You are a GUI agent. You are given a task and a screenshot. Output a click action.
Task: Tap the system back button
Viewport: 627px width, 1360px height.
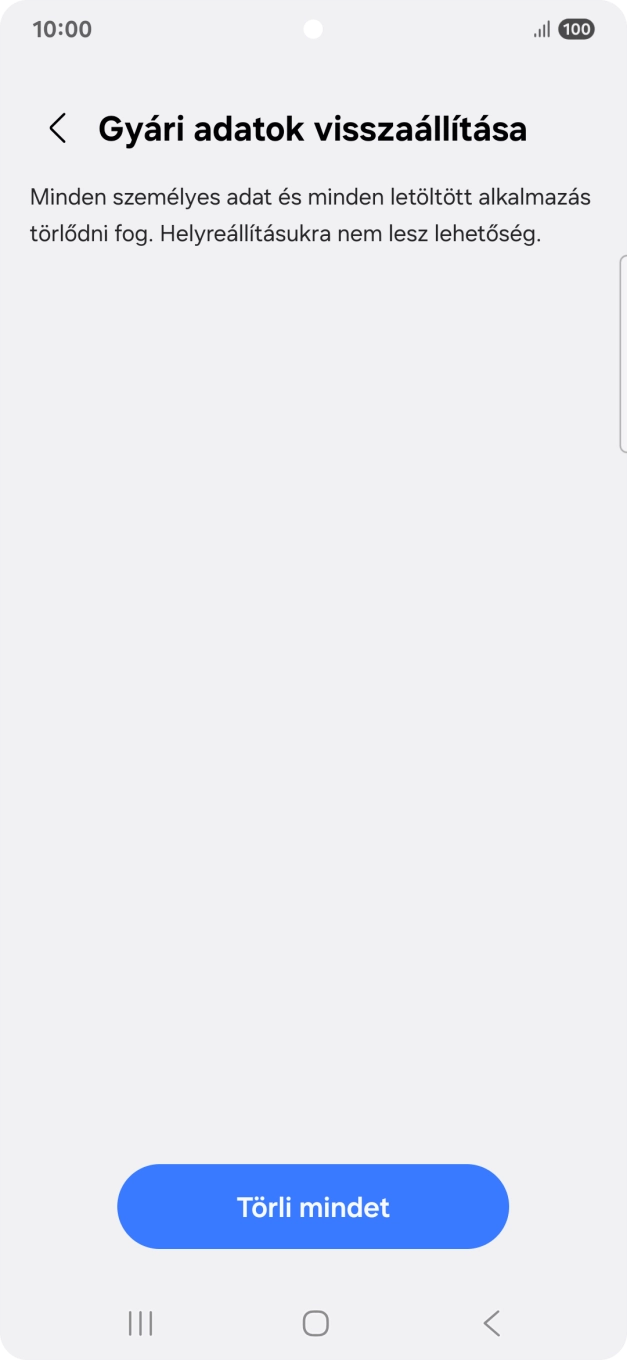coord(491,1323)
